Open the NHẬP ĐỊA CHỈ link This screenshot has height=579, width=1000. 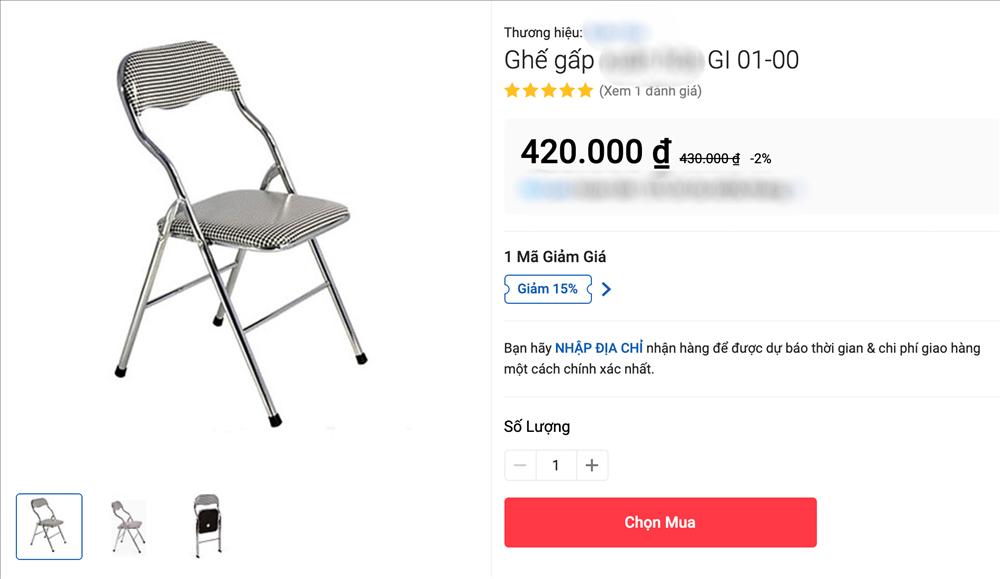[599, 348]
